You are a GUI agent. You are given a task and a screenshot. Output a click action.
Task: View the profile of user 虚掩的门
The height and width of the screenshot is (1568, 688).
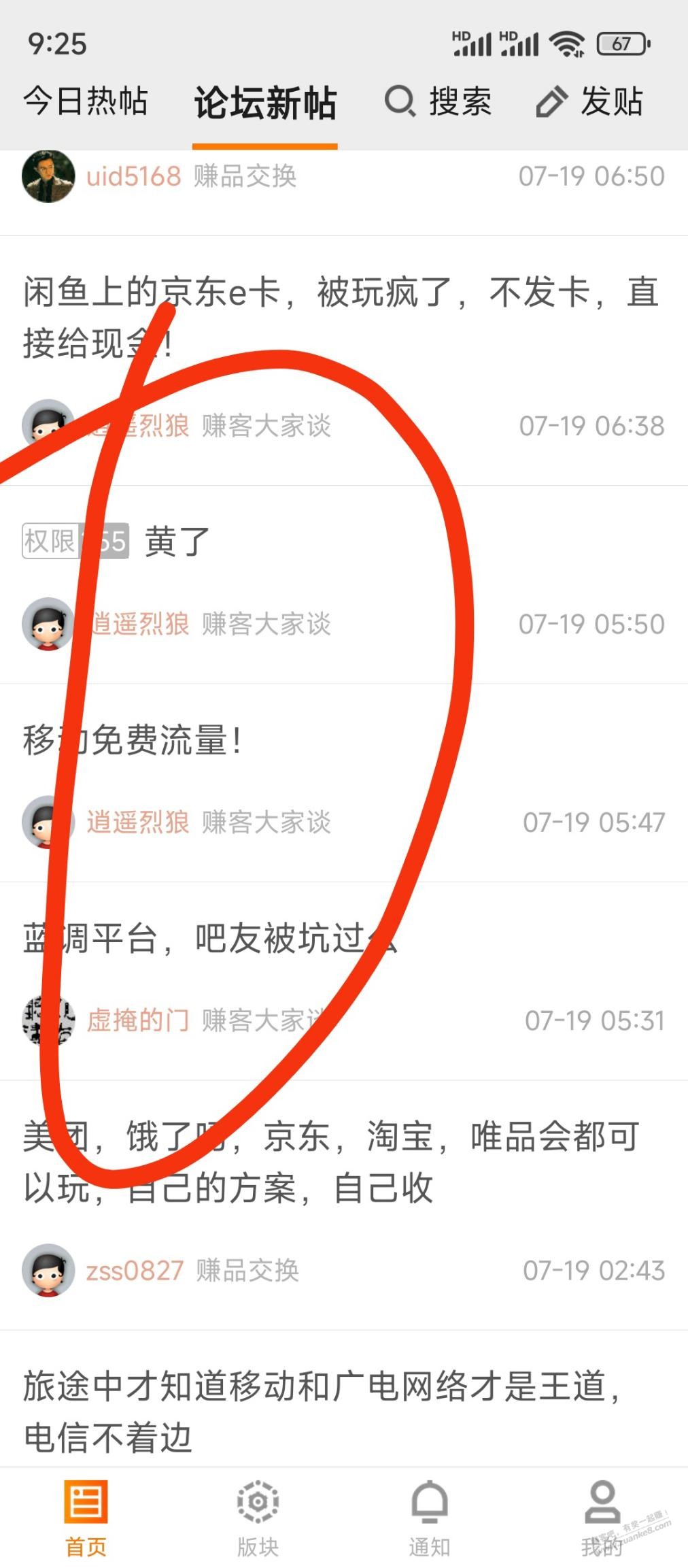[137, 1020]
